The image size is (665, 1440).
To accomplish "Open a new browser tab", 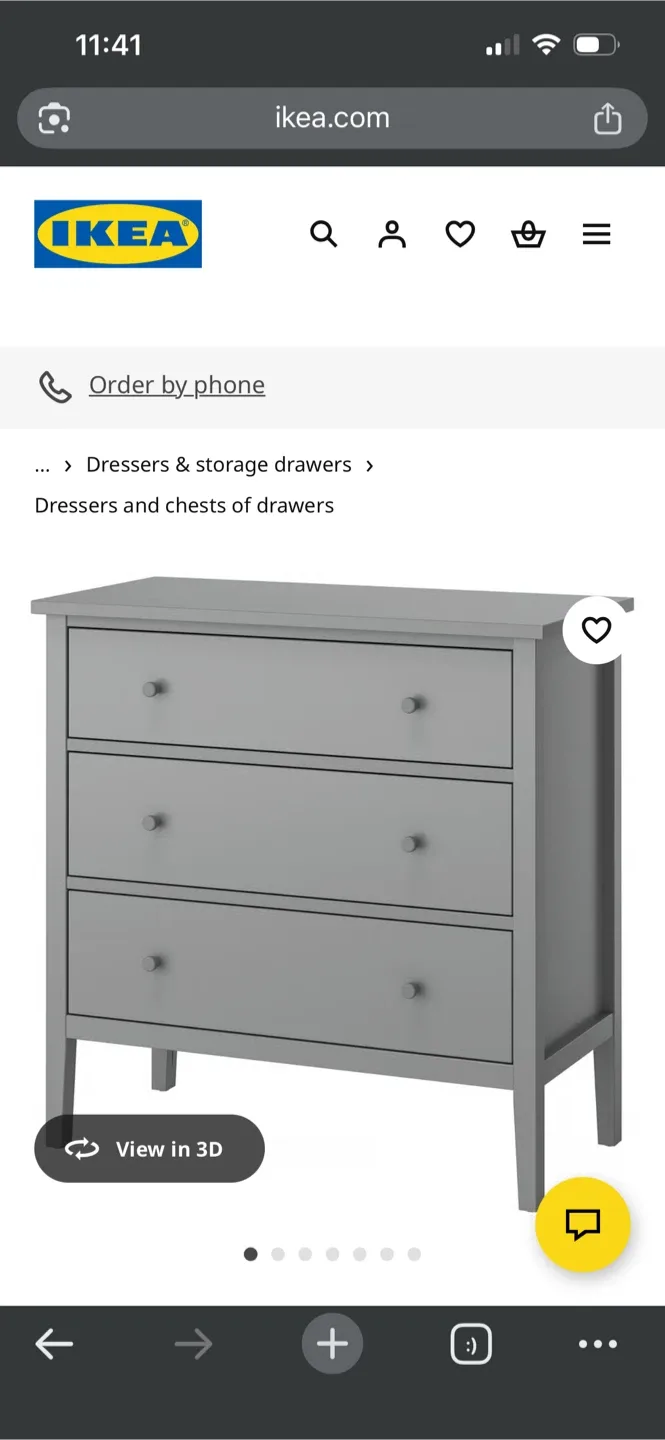I will coord(332,1344).
